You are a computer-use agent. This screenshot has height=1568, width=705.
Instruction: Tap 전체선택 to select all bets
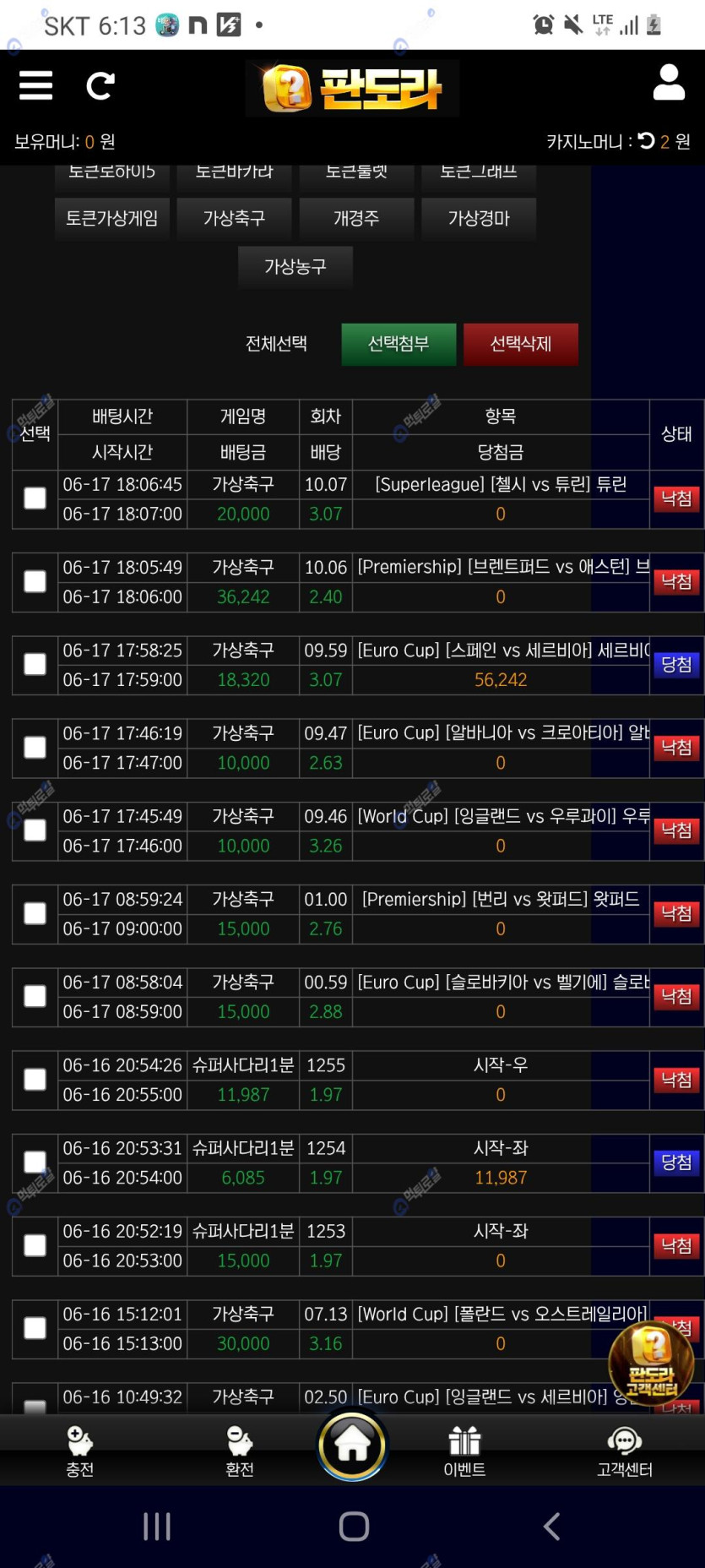276,344
